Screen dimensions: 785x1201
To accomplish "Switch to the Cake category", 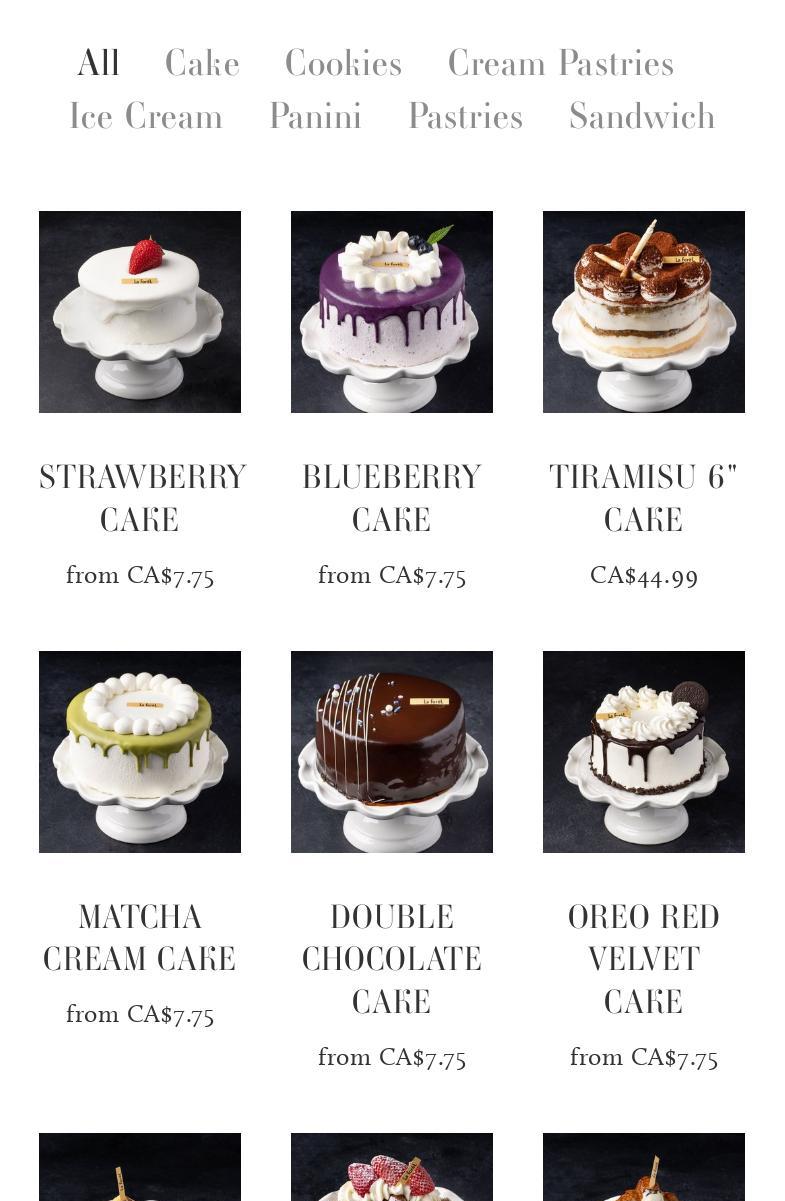I will point(202,64).
